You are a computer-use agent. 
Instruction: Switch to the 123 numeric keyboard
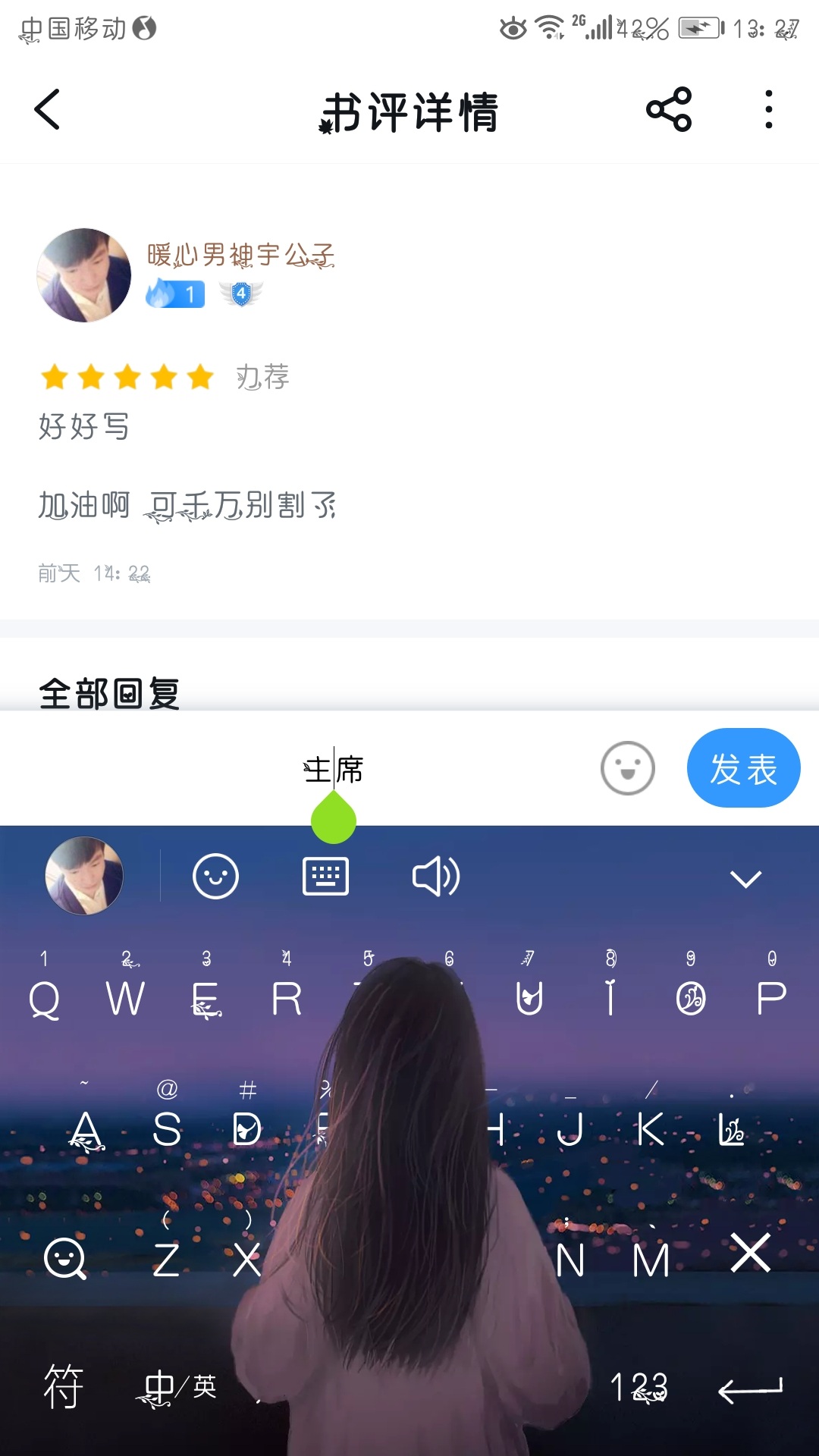[x=639, y=1389]
